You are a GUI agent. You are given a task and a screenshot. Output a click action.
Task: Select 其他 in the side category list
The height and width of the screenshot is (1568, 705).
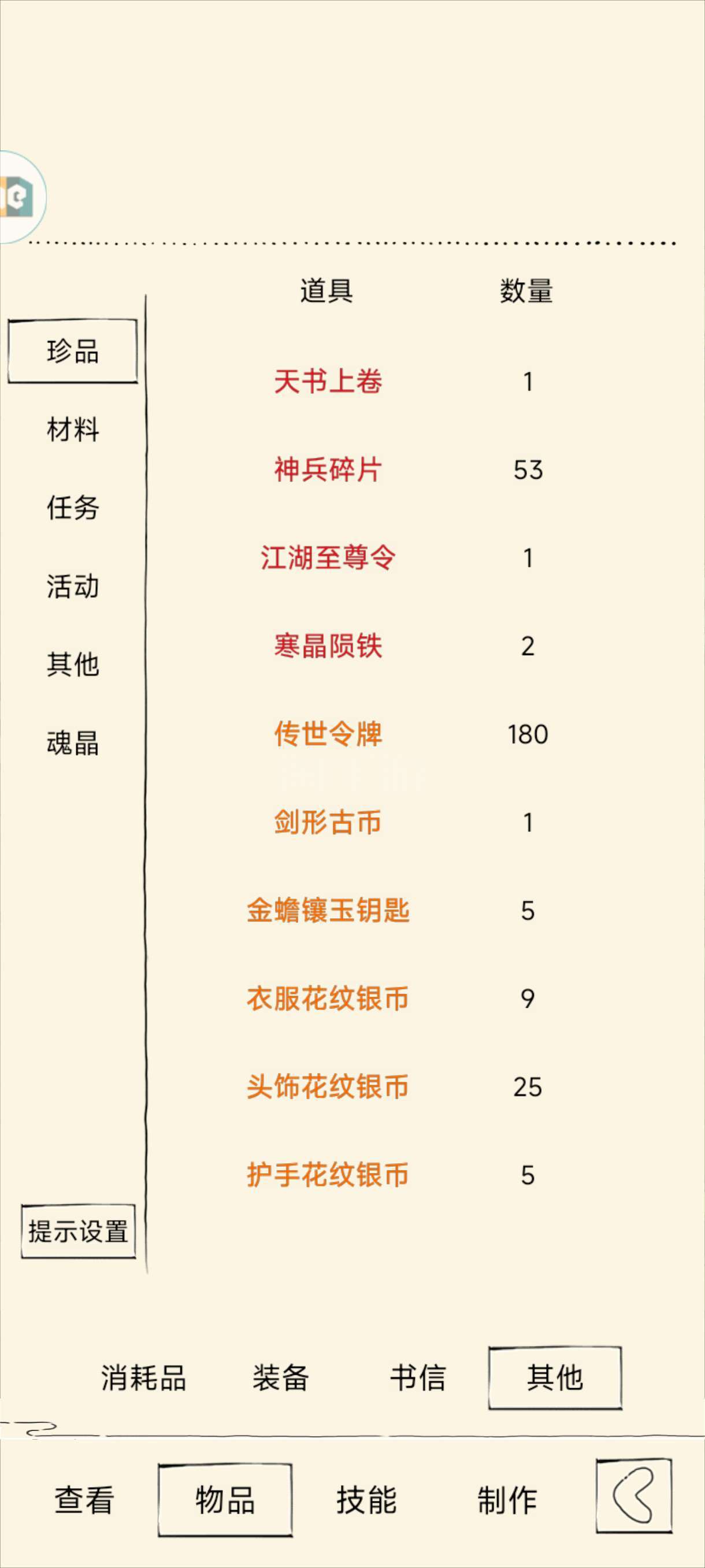tap(73, 664)
